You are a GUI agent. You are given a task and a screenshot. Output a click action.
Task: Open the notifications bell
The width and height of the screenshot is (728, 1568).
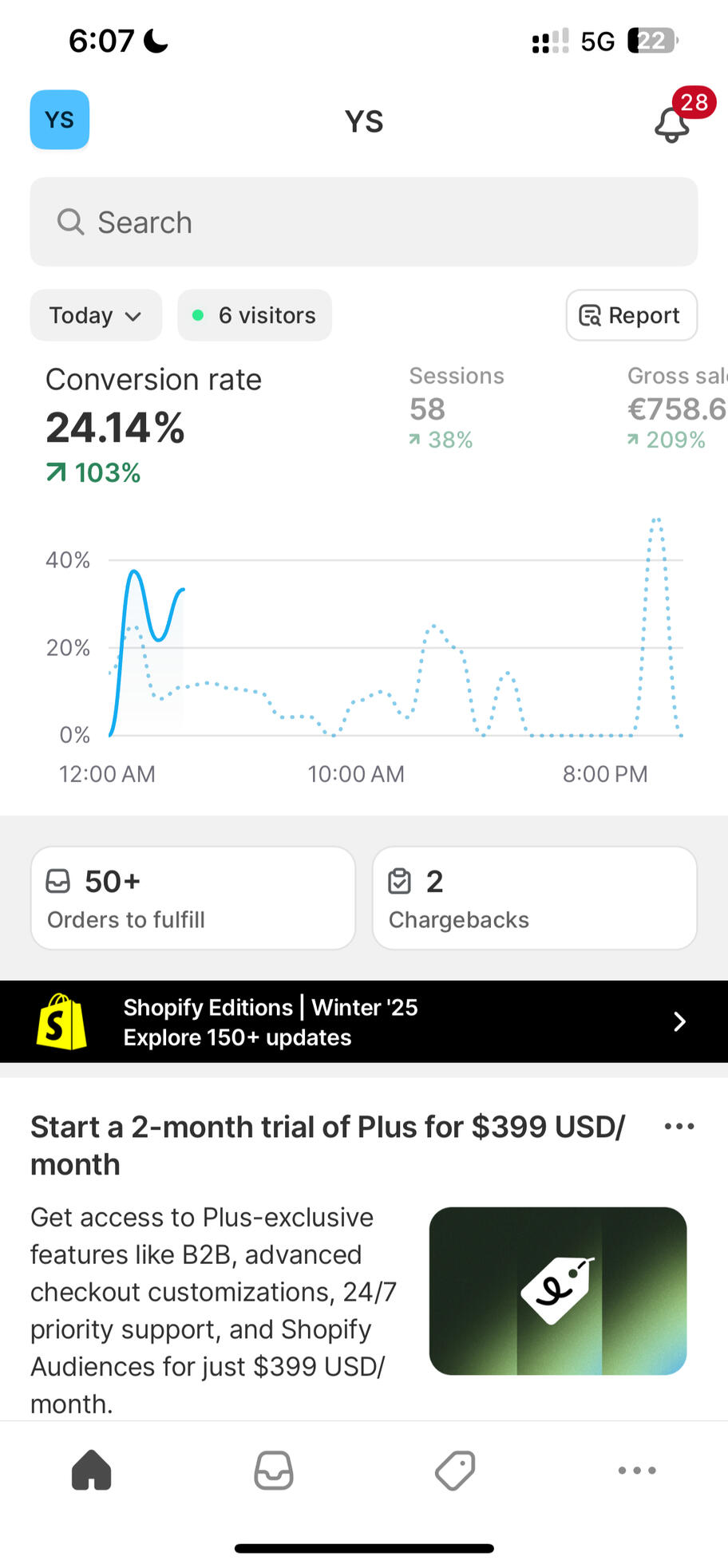pyautogui.click(x=672, y=124)
